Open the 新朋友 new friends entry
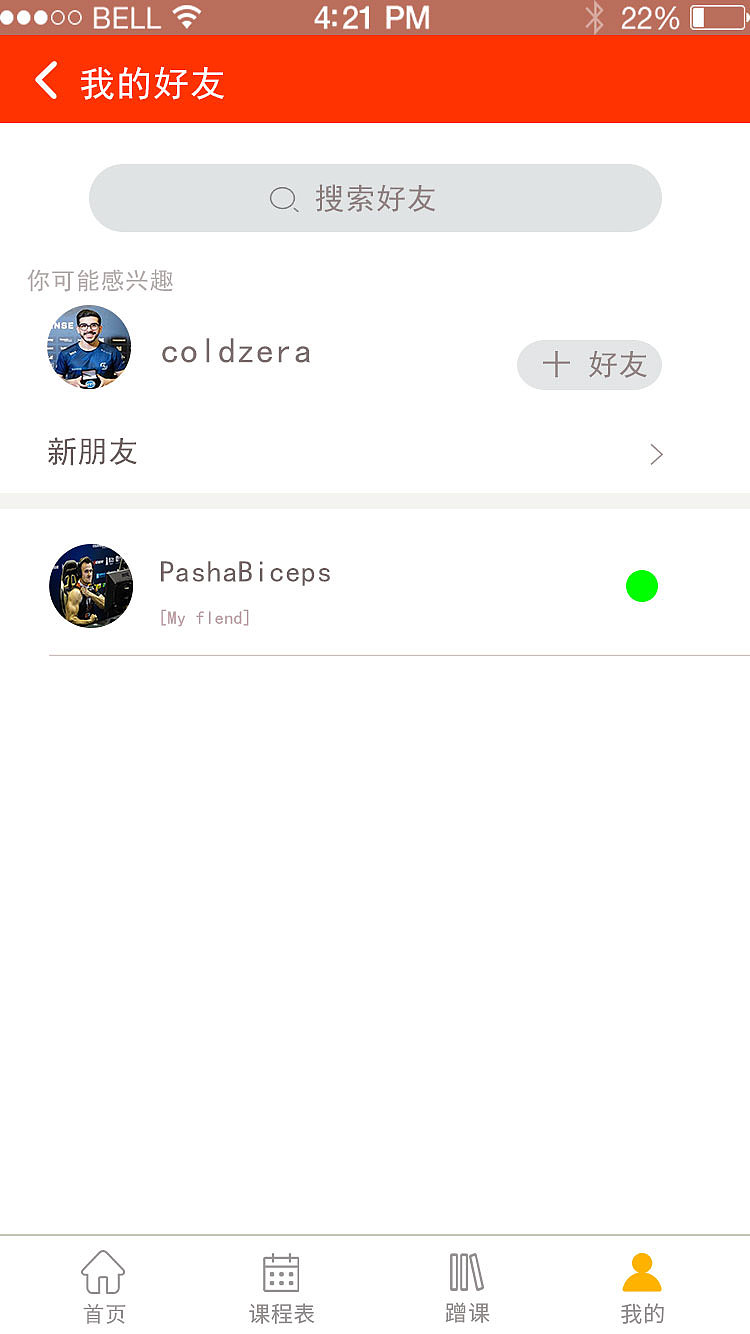Image resolution: width=750 pixels, height=1334 pixels. tap(93, 452)
